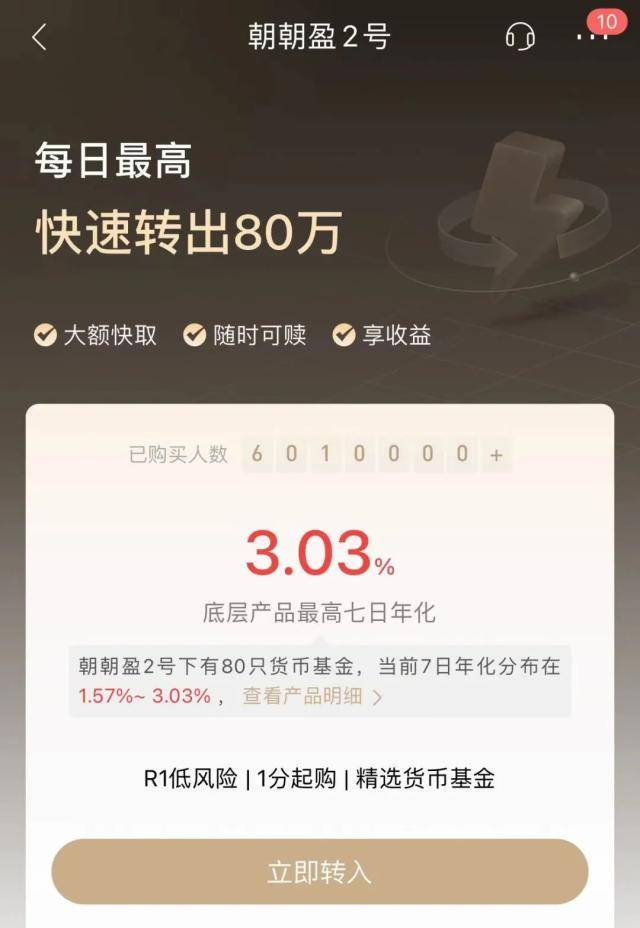
Task: Open customer service headset icon
Action: coord(520,38)
